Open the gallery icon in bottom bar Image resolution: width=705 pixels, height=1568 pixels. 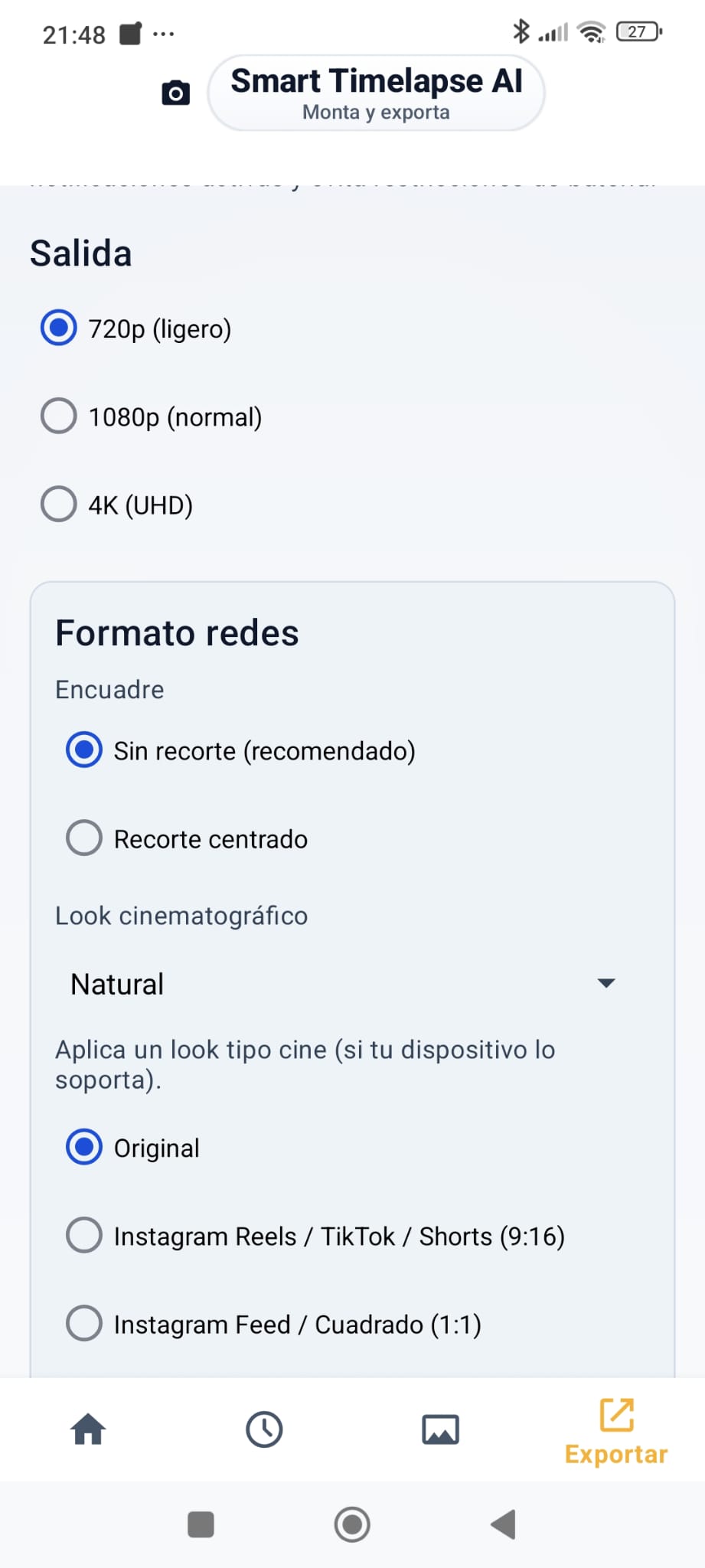tap(440, 1429)
